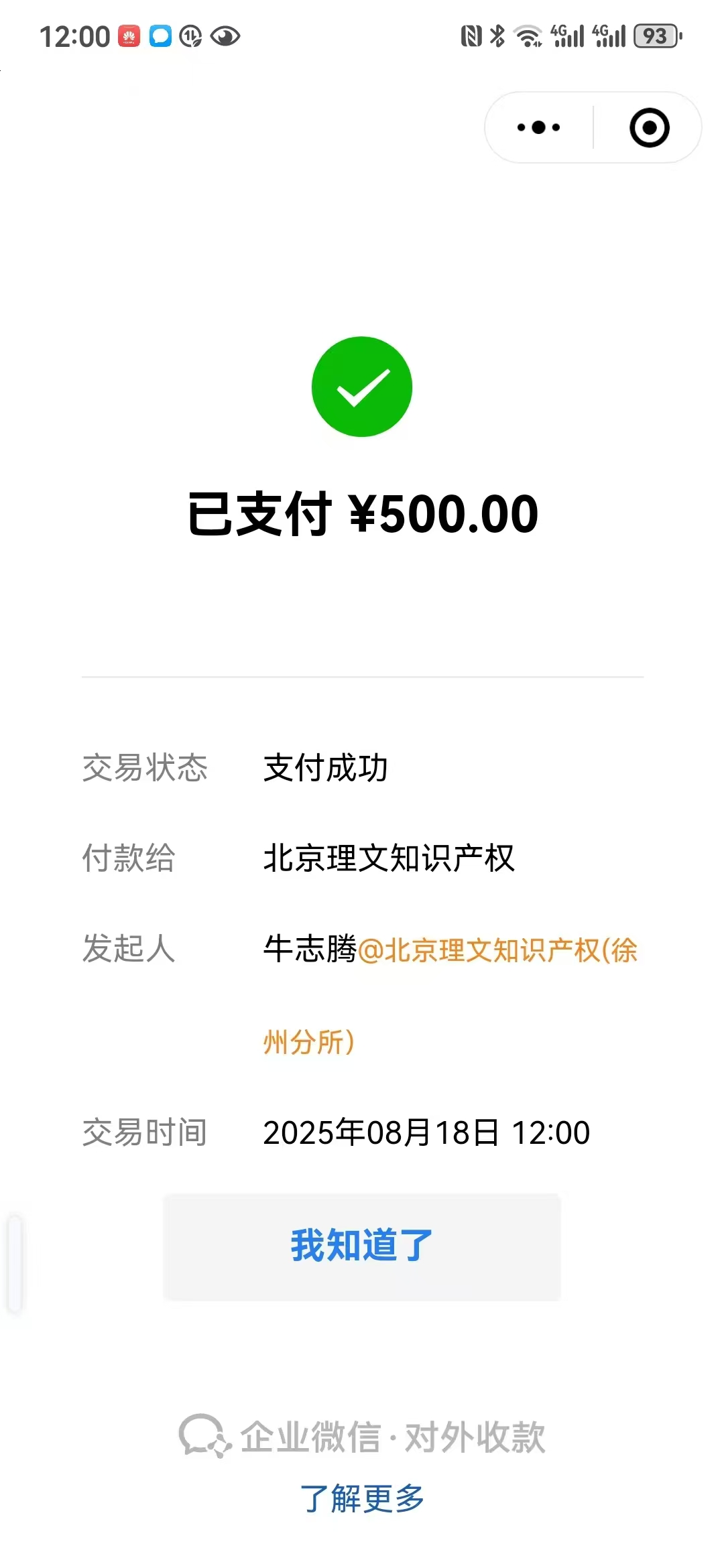Open the mini program more-options menu

click(x=539, y=127)
